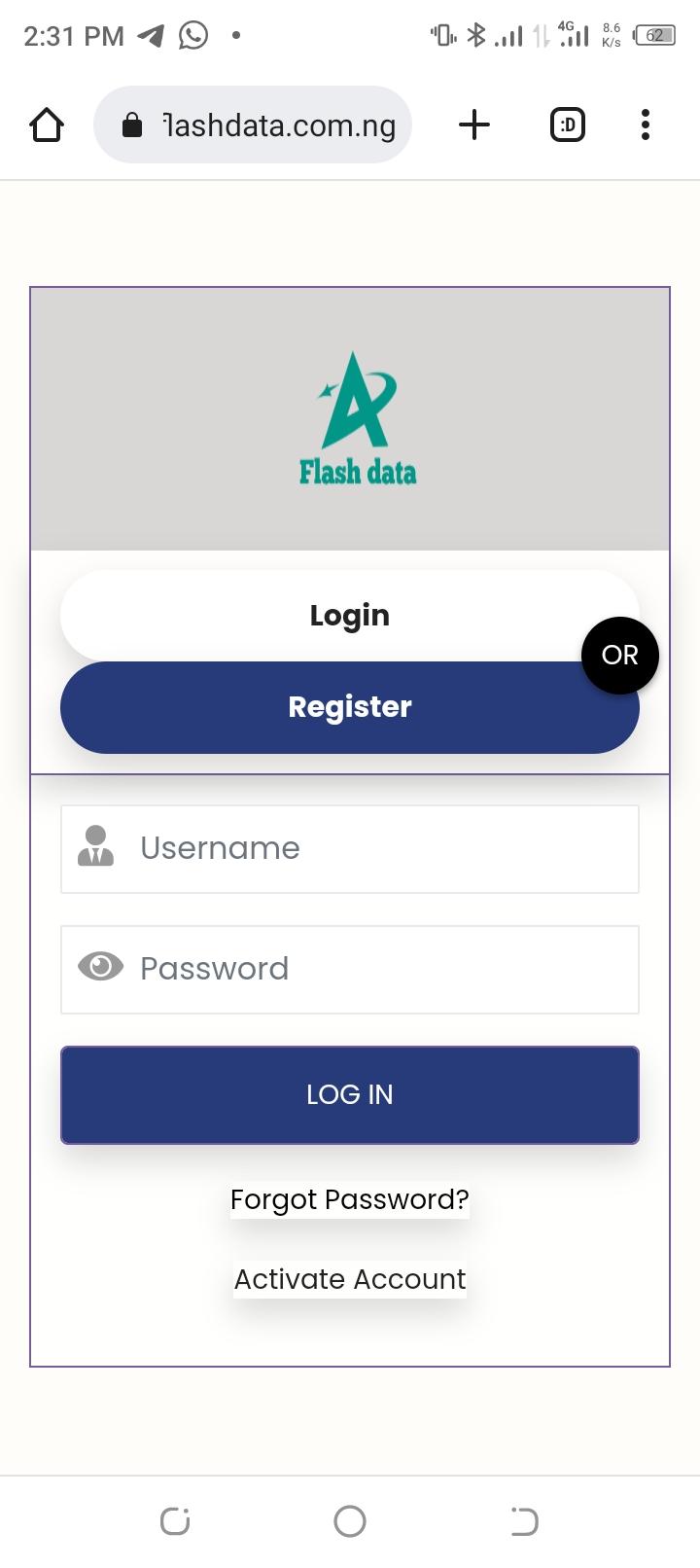The height and width of the screenshot is (1568, 700).
Task: Switch to the Login tab
Action: pyautogui.click(x=349, y=616)
